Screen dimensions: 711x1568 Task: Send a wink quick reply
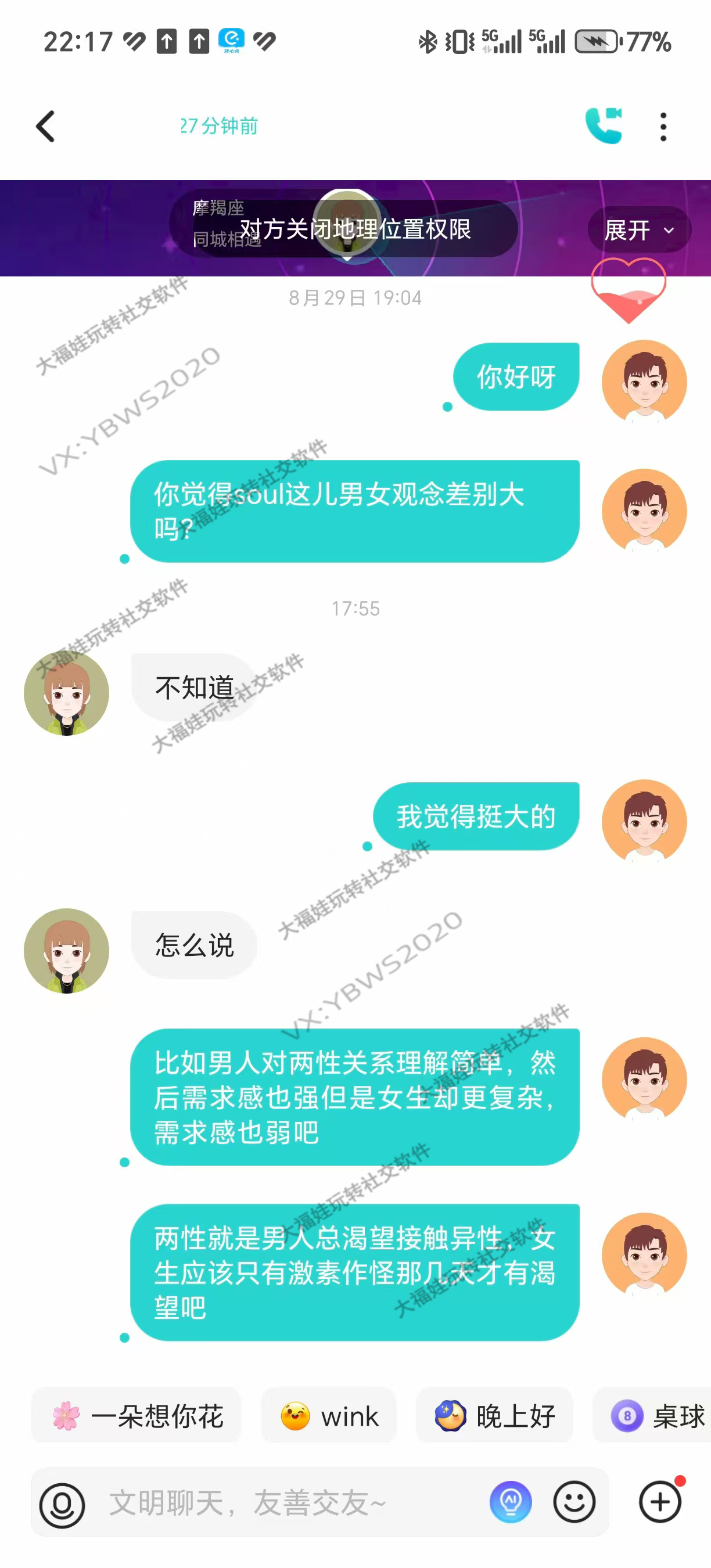[x=329, y=1416]
